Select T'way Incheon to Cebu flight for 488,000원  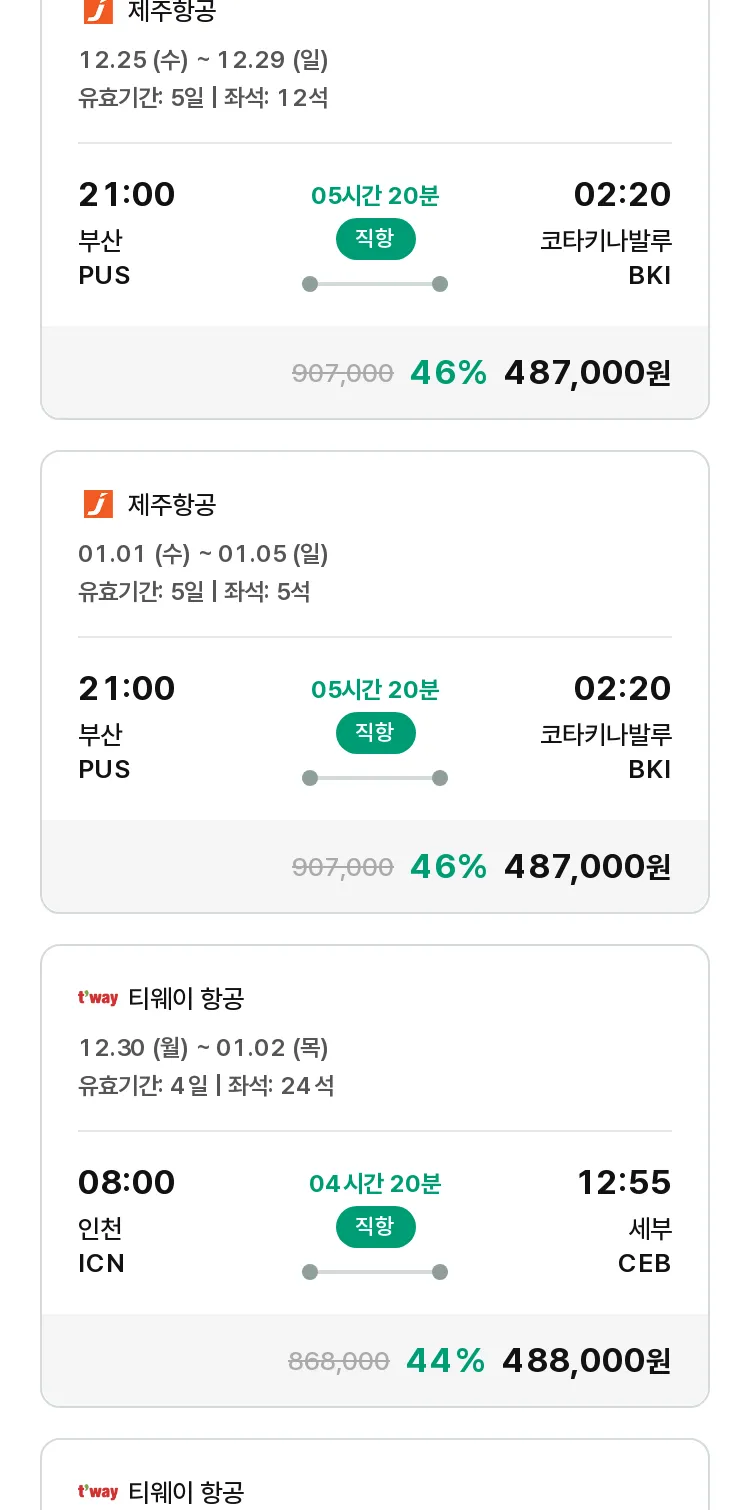tap(375, 1176)
